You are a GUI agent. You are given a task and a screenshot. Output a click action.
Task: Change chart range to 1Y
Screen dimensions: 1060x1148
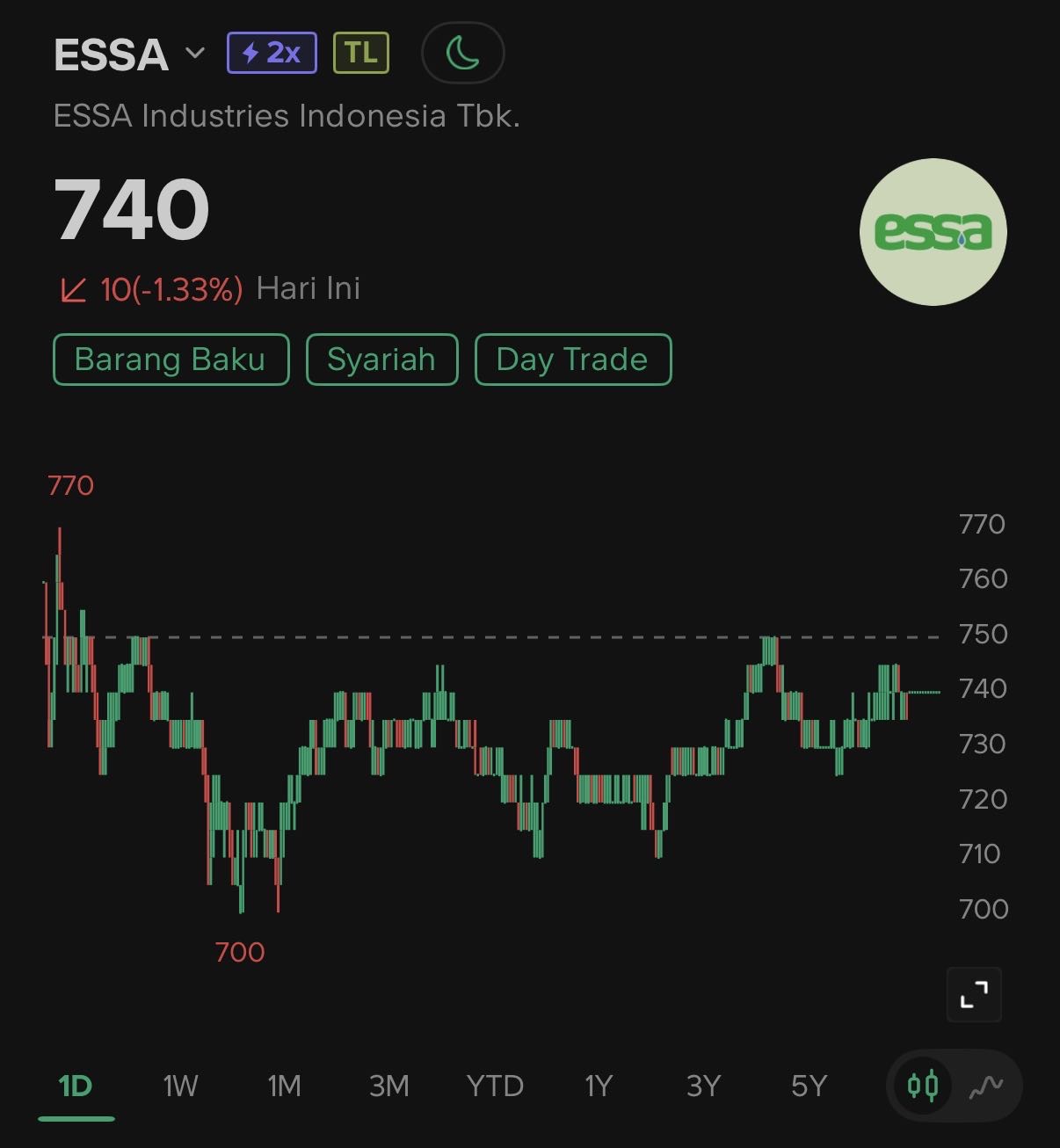(599, 1086)
